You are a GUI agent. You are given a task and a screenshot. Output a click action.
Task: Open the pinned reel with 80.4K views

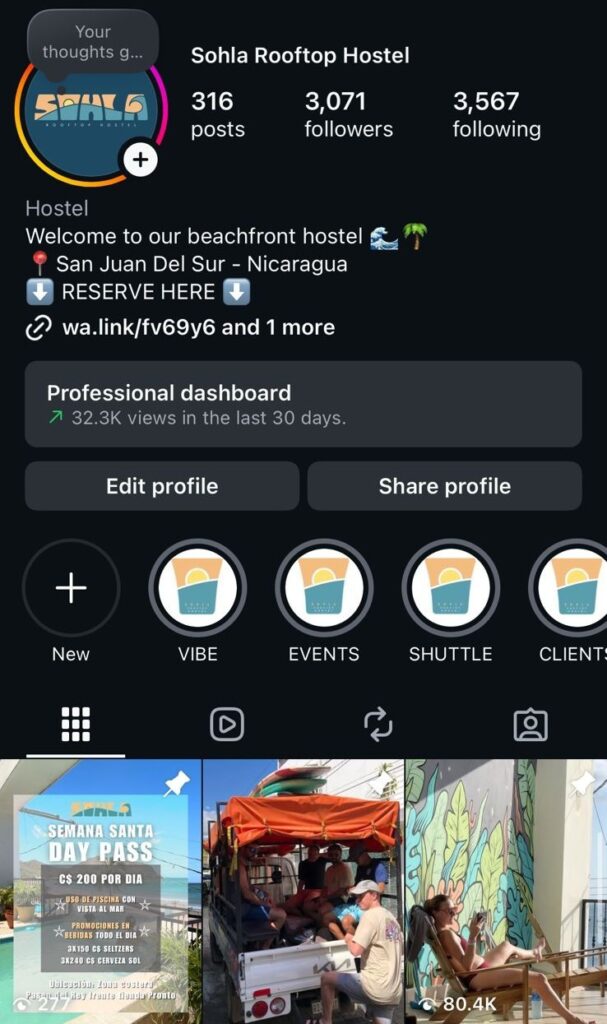click(506, 890)
